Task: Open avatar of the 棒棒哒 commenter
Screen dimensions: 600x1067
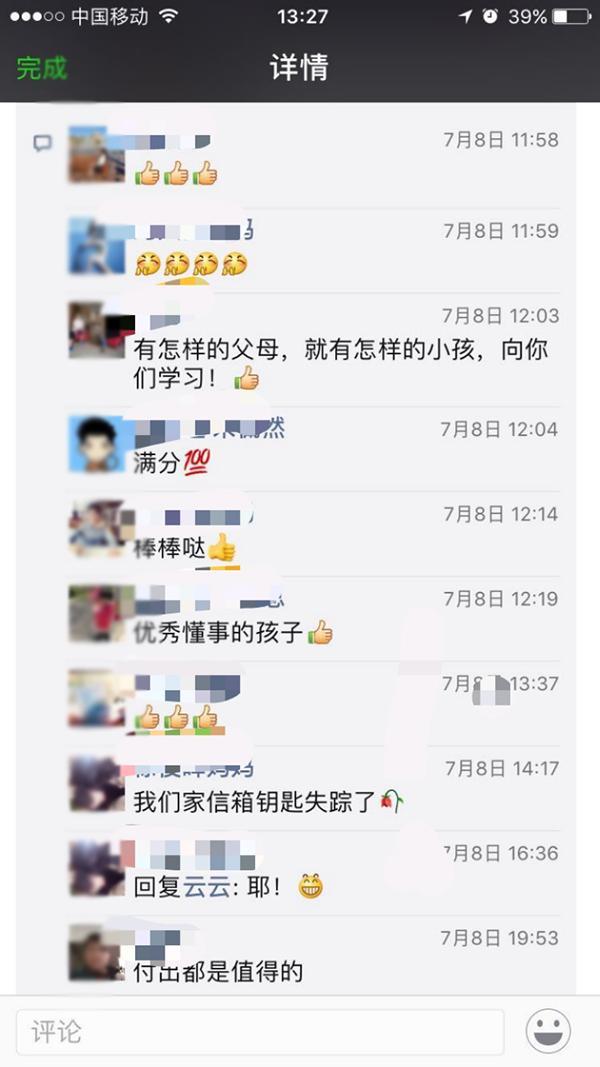Action: (x=97, y=528)
